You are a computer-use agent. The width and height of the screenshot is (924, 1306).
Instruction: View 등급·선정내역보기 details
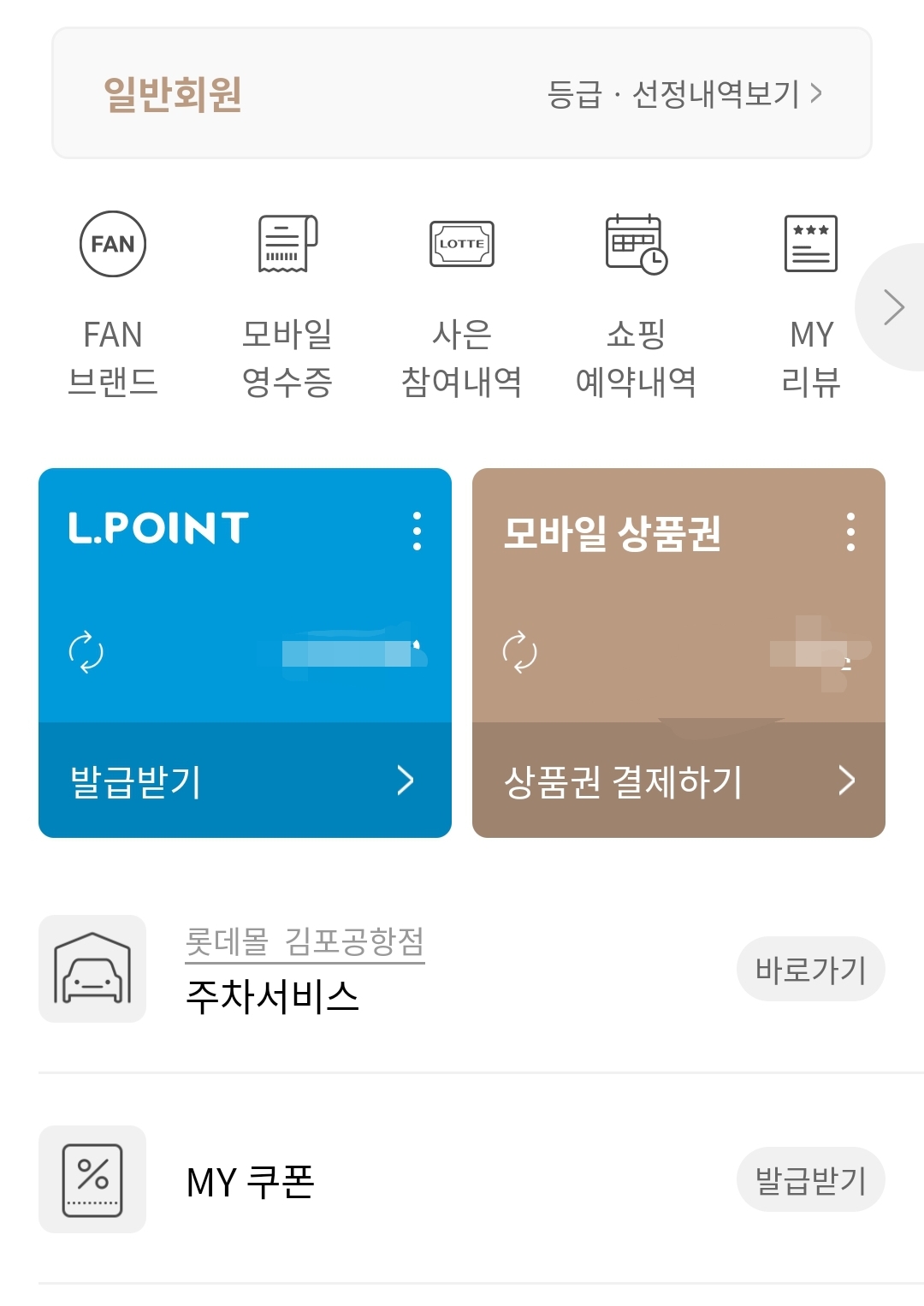tap(684, 96)
